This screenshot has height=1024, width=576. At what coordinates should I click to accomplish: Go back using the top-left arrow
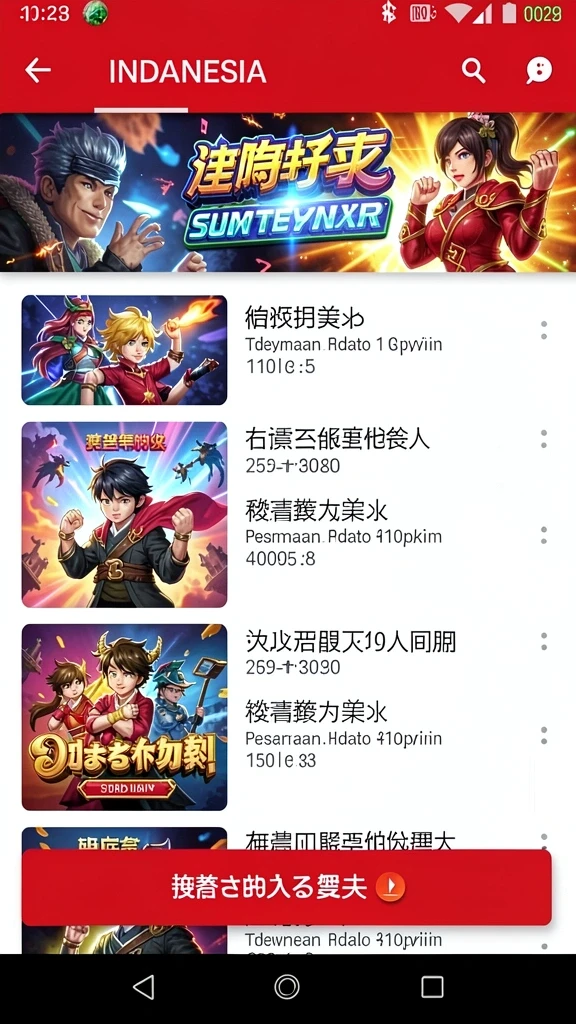click(x=38, y=71)
